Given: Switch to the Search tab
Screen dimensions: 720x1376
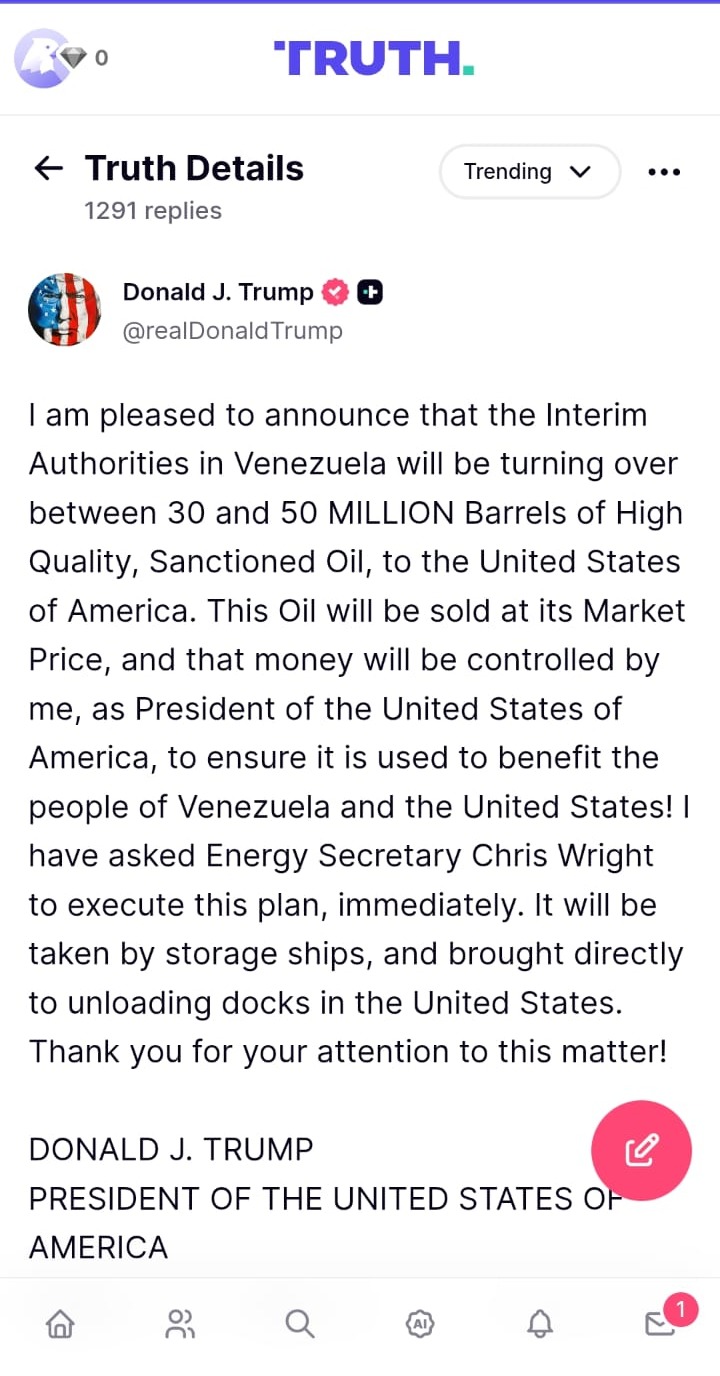Looking at the screenshot, I should 300,1324.
